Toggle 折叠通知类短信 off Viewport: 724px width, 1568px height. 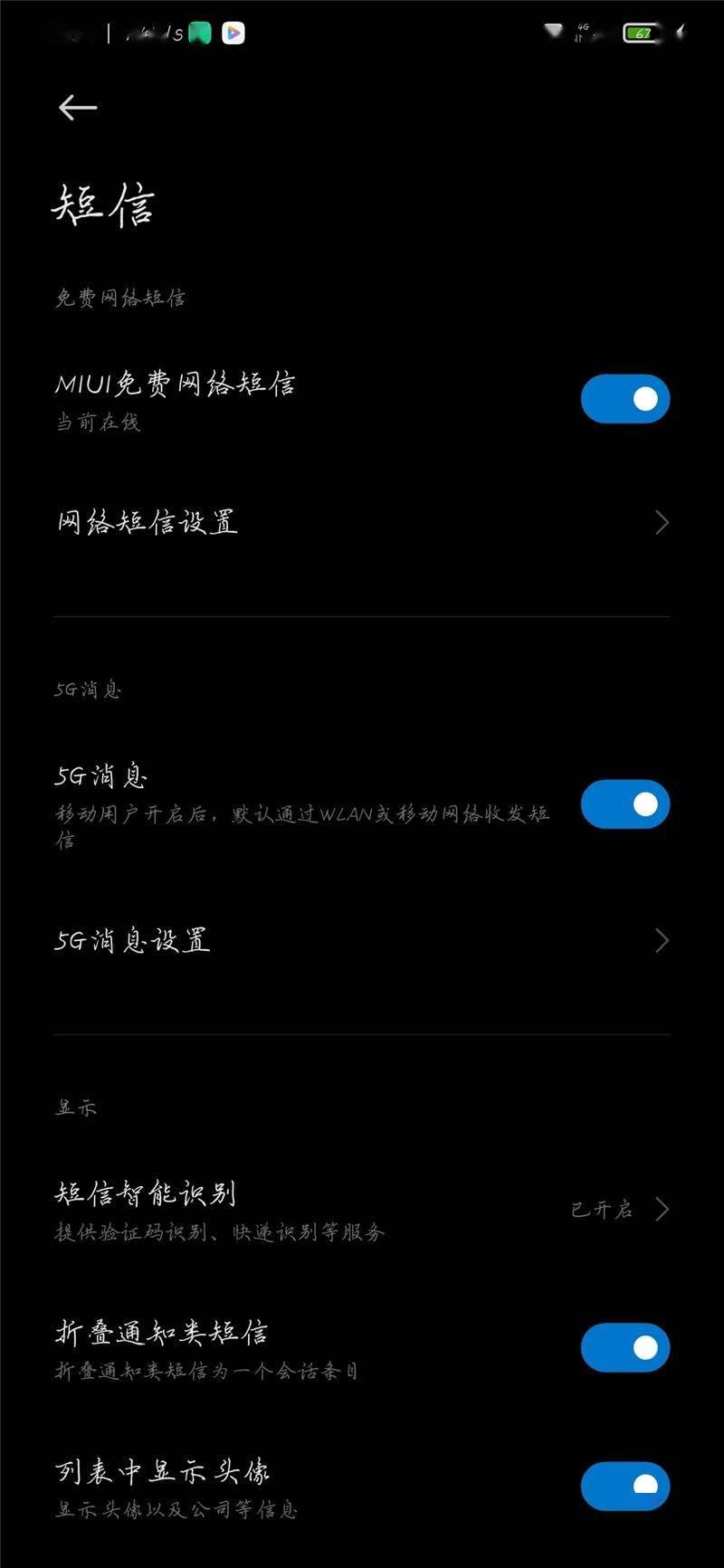tap(625, 1347)
